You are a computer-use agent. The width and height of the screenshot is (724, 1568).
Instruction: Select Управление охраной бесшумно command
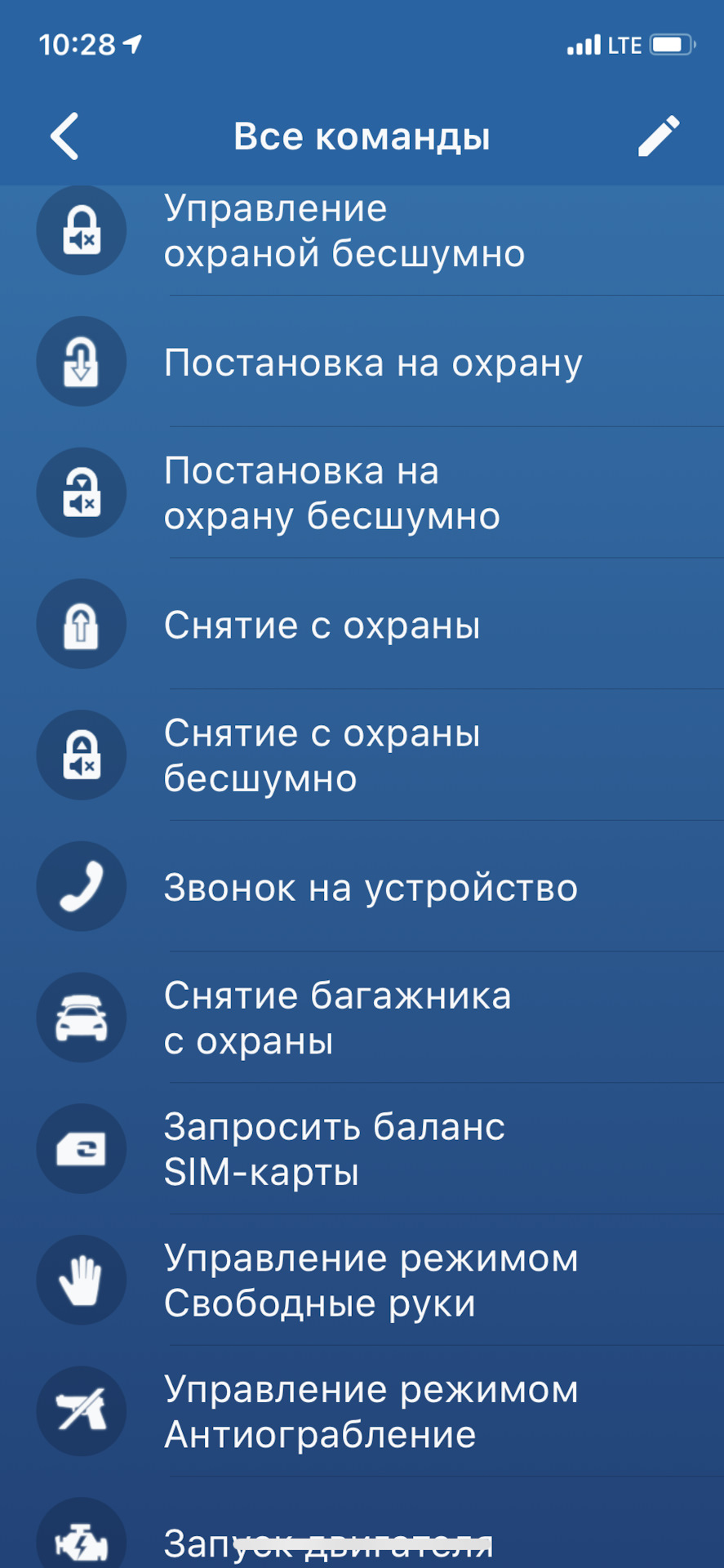[x=343, y=231]
